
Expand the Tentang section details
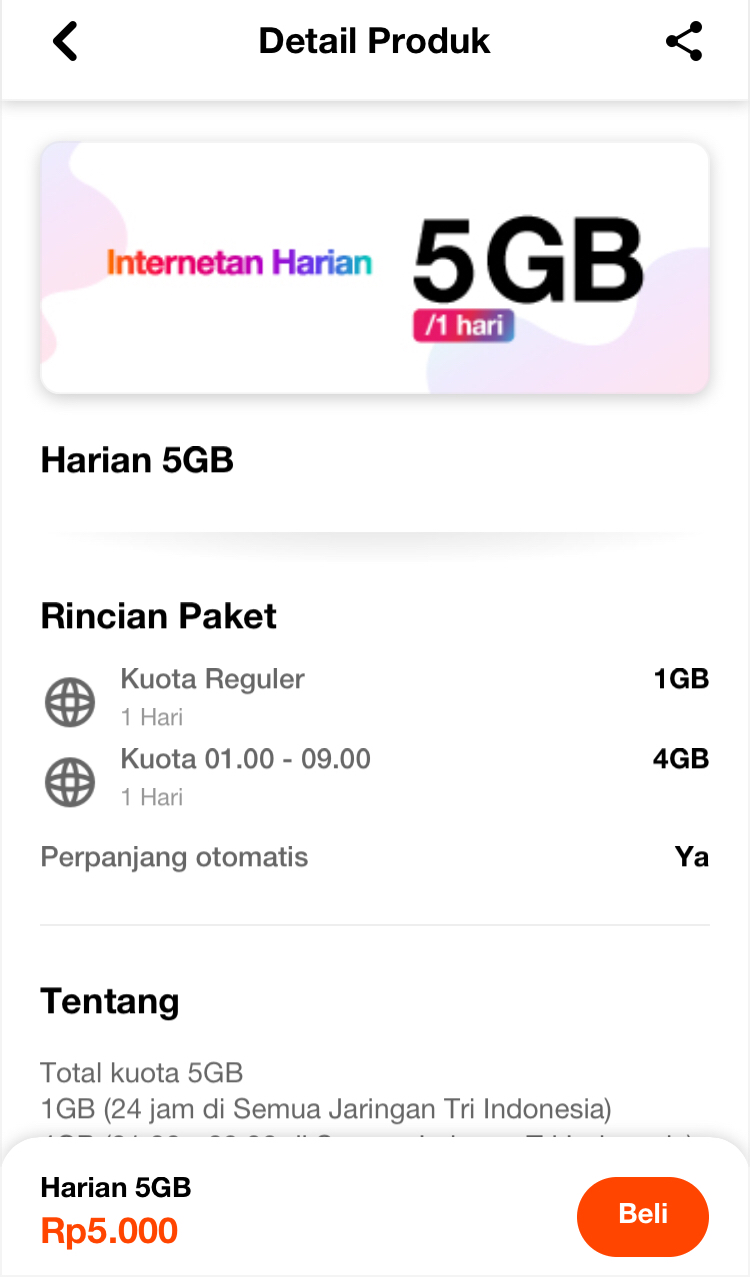coord(110,1001)
